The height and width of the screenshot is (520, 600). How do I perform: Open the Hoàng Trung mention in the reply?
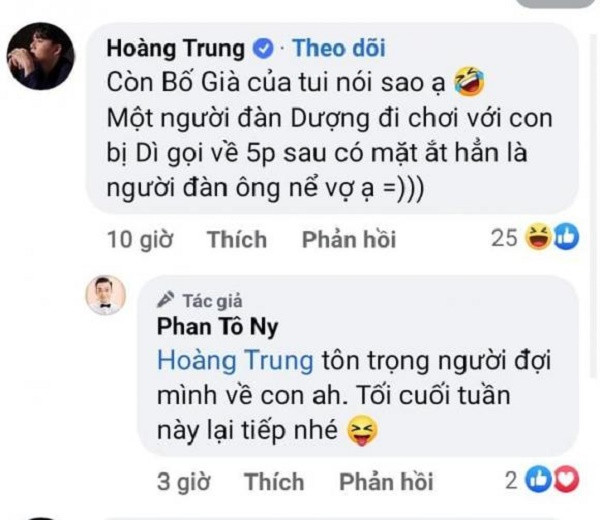click(236, 360)
